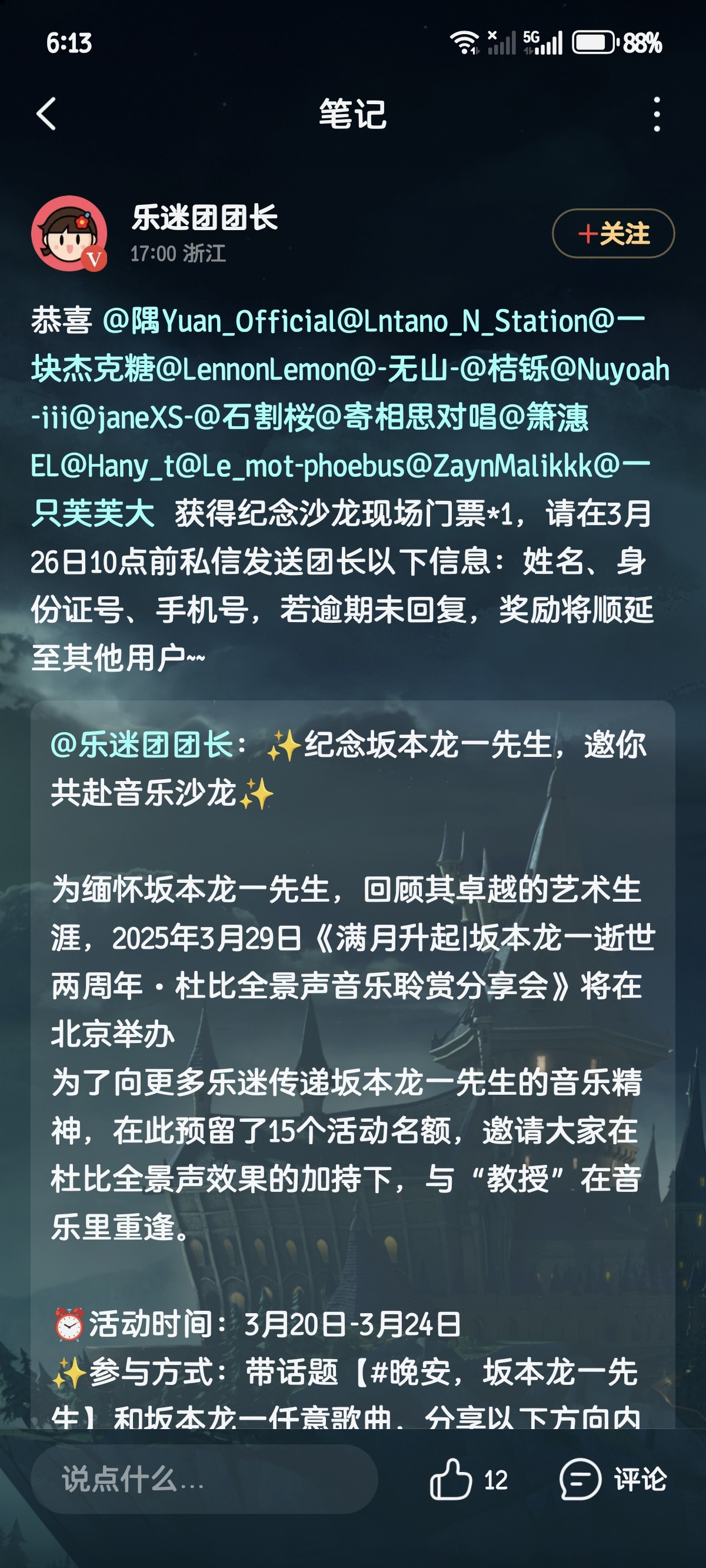Open 乐迷团团长's profile avatar
This screenshot has height=1568, width=706.
pos(69,233)
